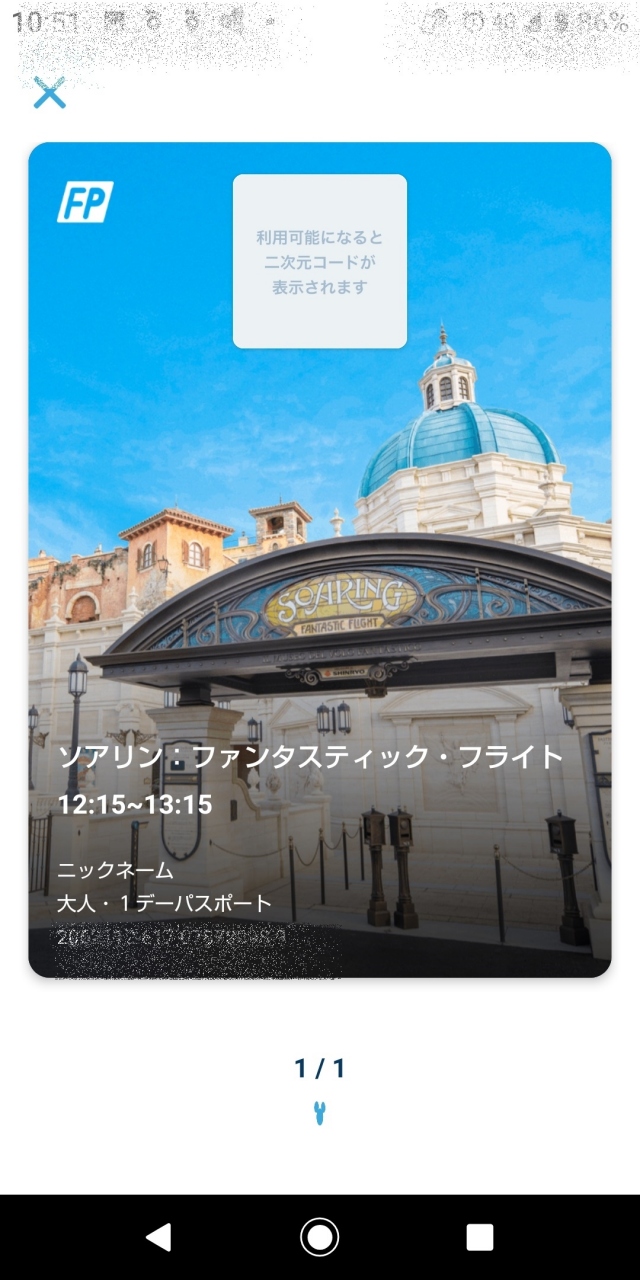Open the recent apps view
This screenshot has height=1280, width=640.
pyautogui.click(x=480, y=1237)
